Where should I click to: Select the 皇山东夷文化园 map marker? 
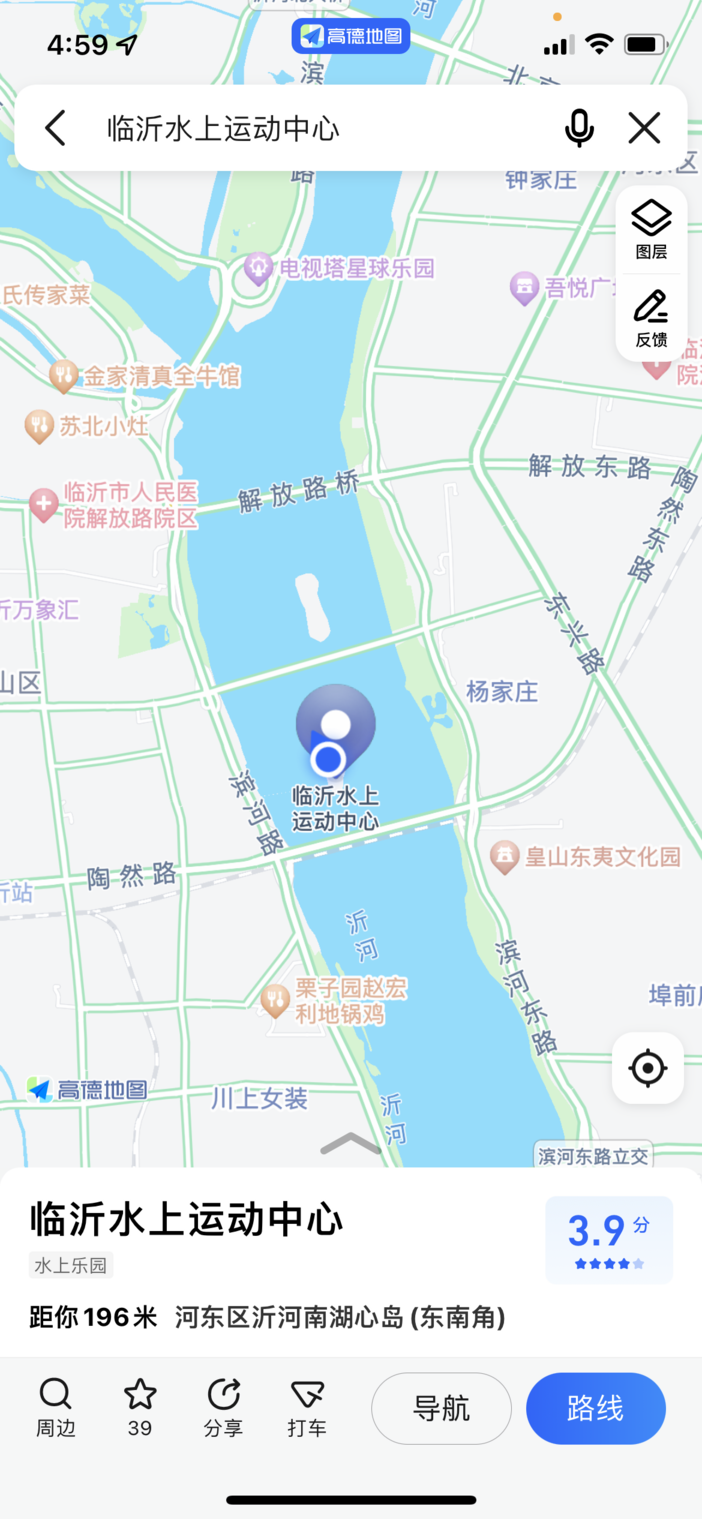click(x=505, y=856)
